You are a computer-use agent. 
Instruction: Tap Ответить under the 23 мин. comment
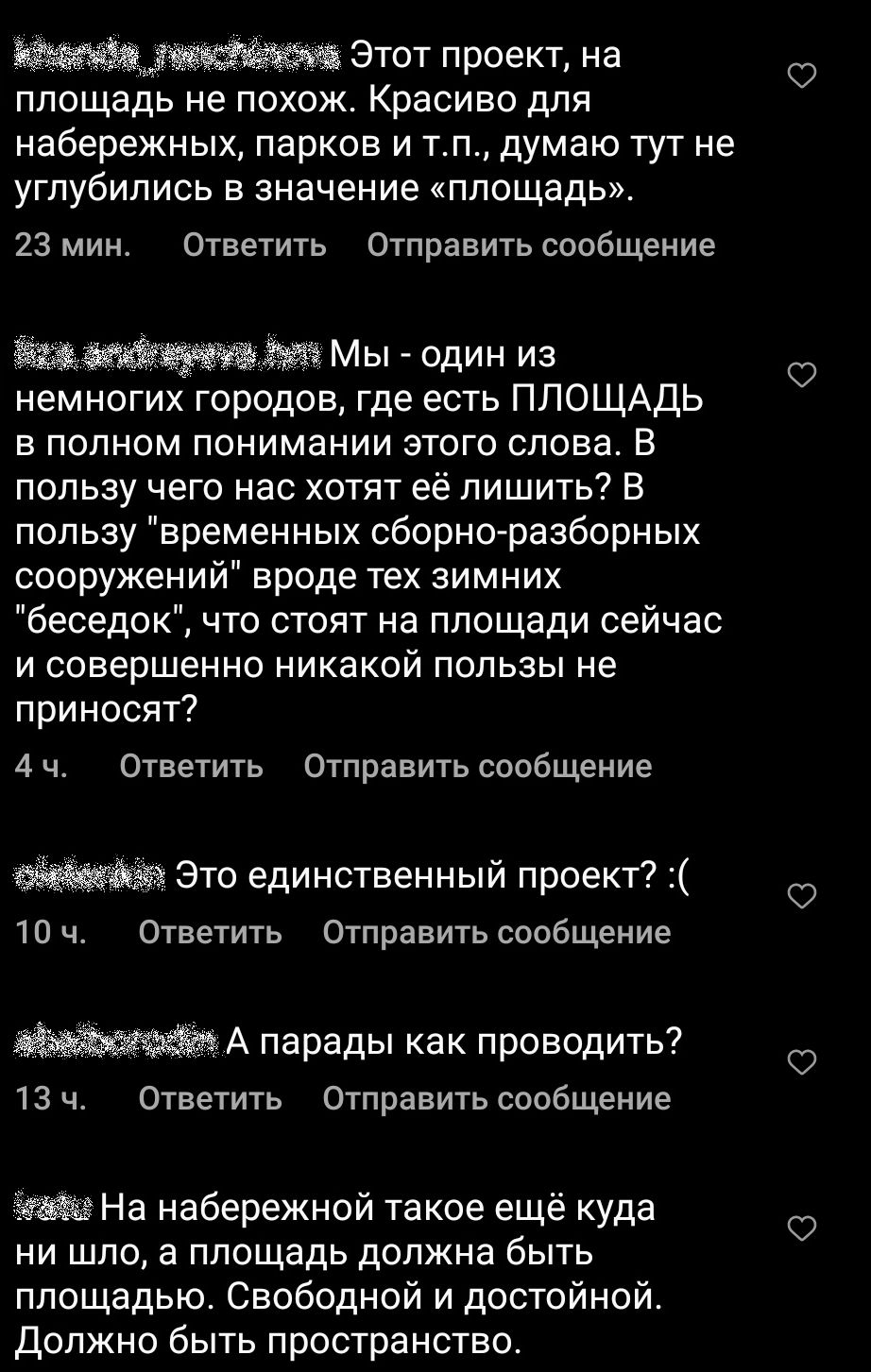point(254,246)
